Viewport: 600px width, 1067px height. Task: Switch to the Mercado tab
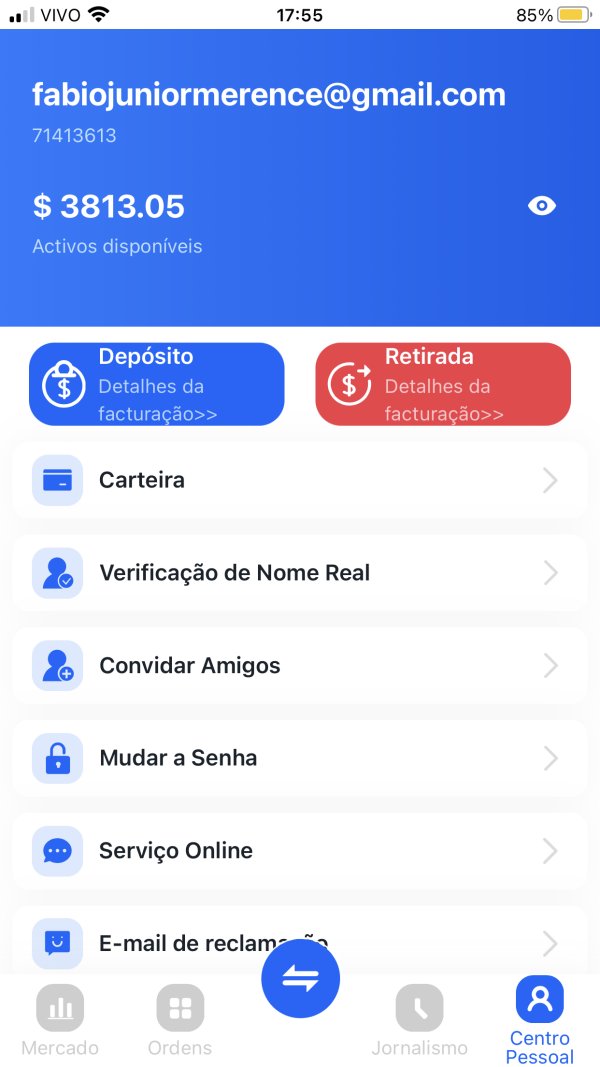point(60,1020)
